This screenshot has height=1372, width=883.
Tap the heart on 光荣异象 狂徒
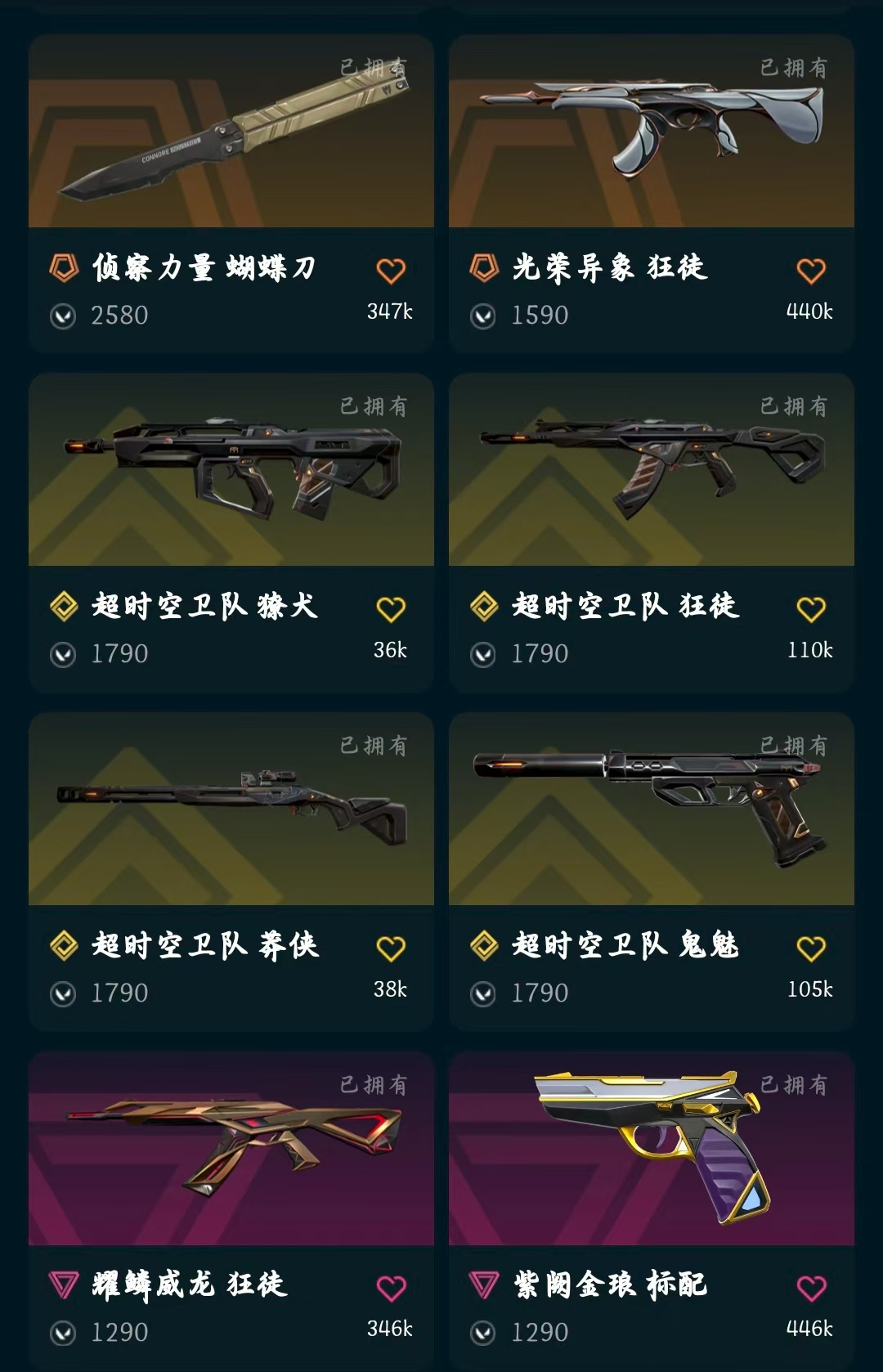click(x=811, y=271)
